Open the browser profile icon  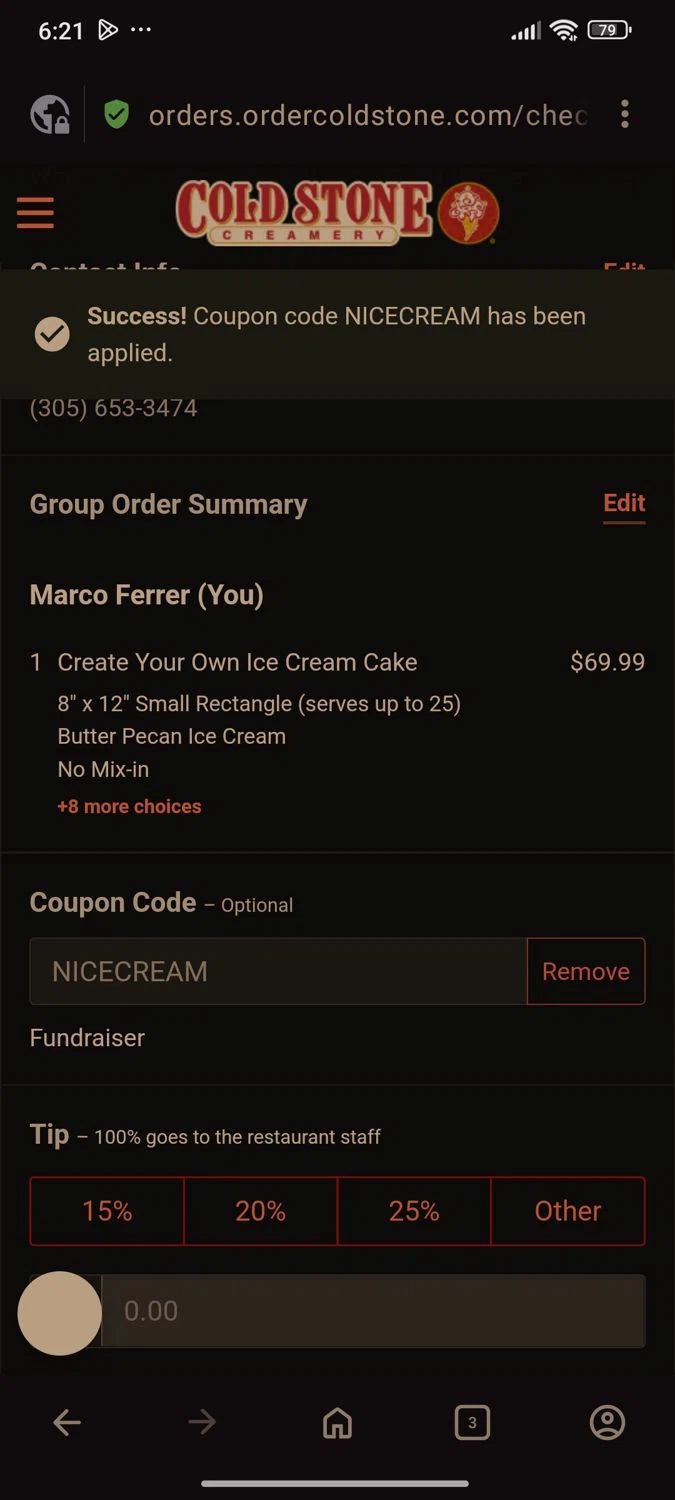pos(607,1422)
